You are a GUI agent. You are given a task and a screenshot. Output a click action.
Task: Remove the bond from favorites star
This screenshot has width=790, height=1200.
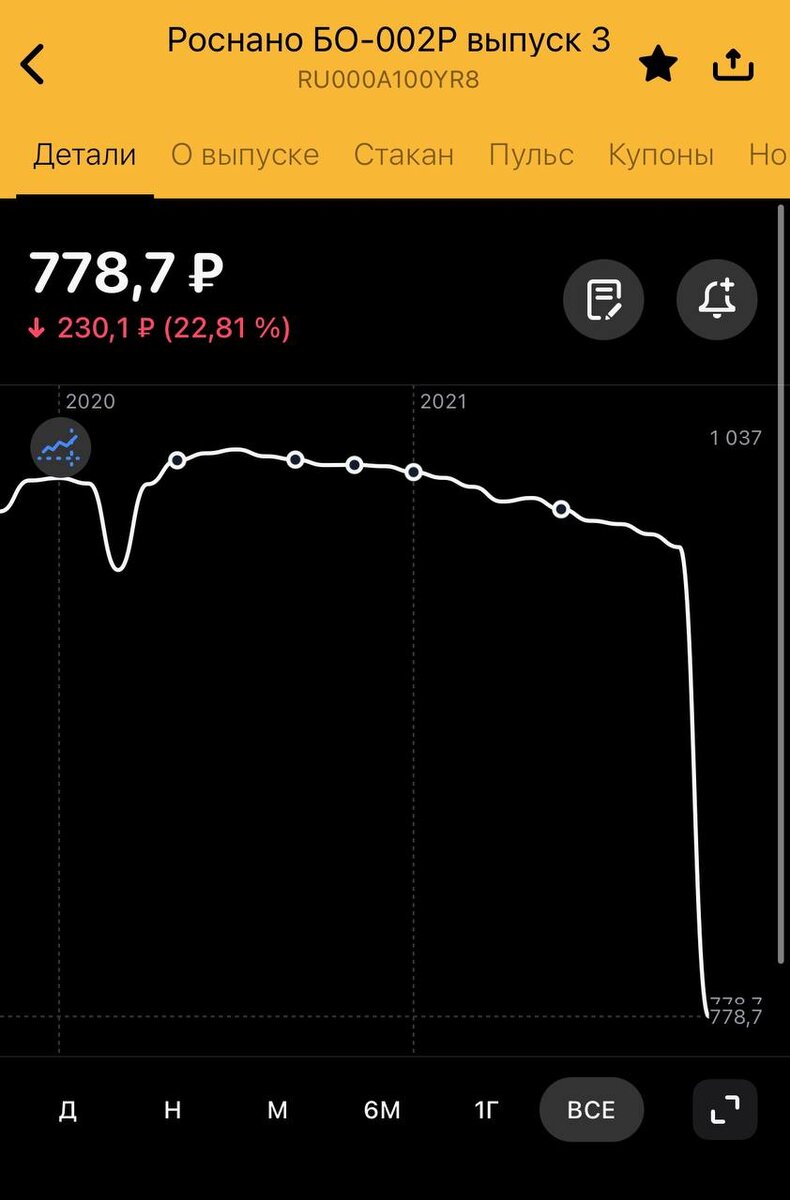tap(658, 65)
